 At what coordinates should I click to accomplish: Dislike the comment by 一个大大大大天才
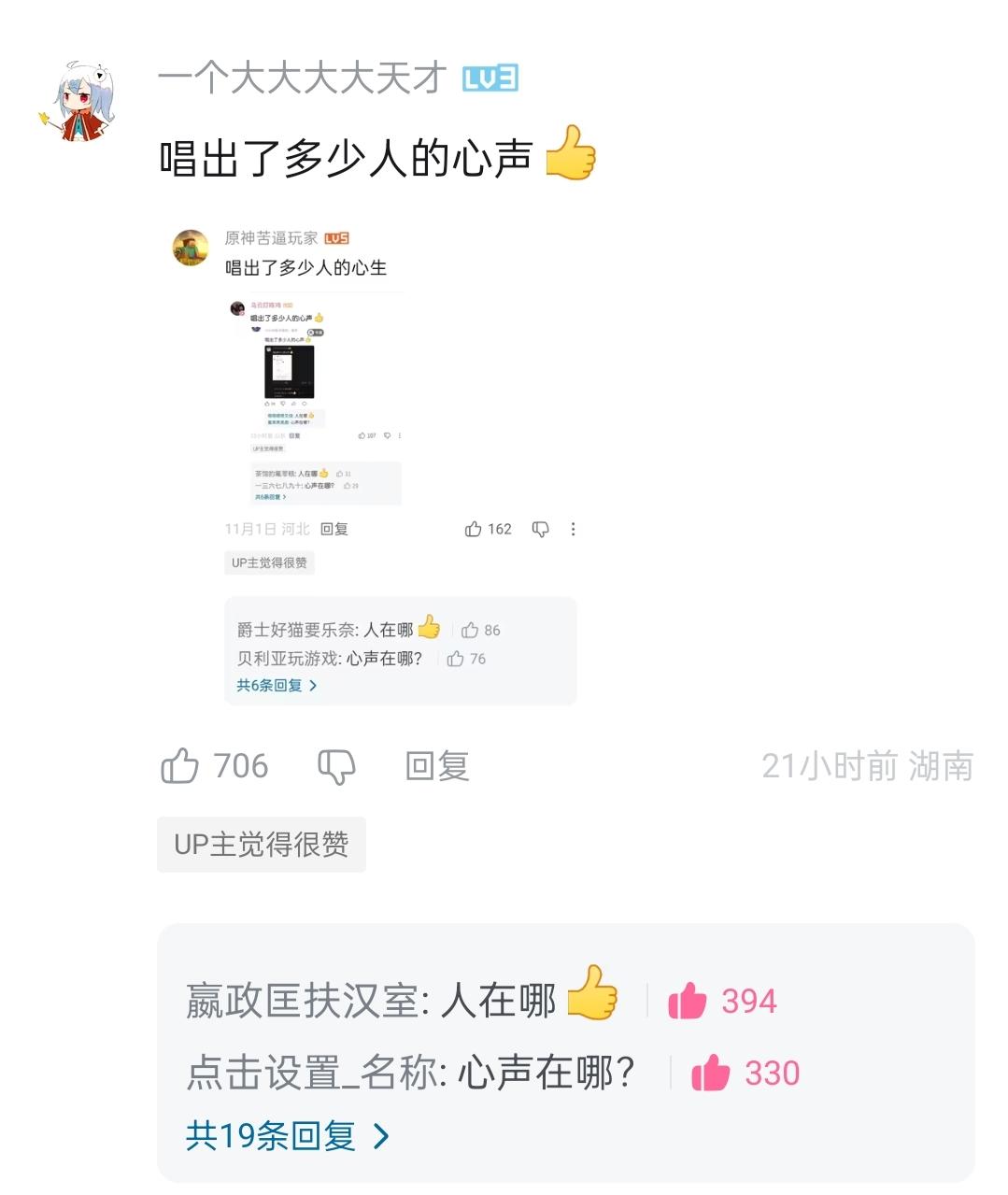pyautogui.click(x=336, y=766)
